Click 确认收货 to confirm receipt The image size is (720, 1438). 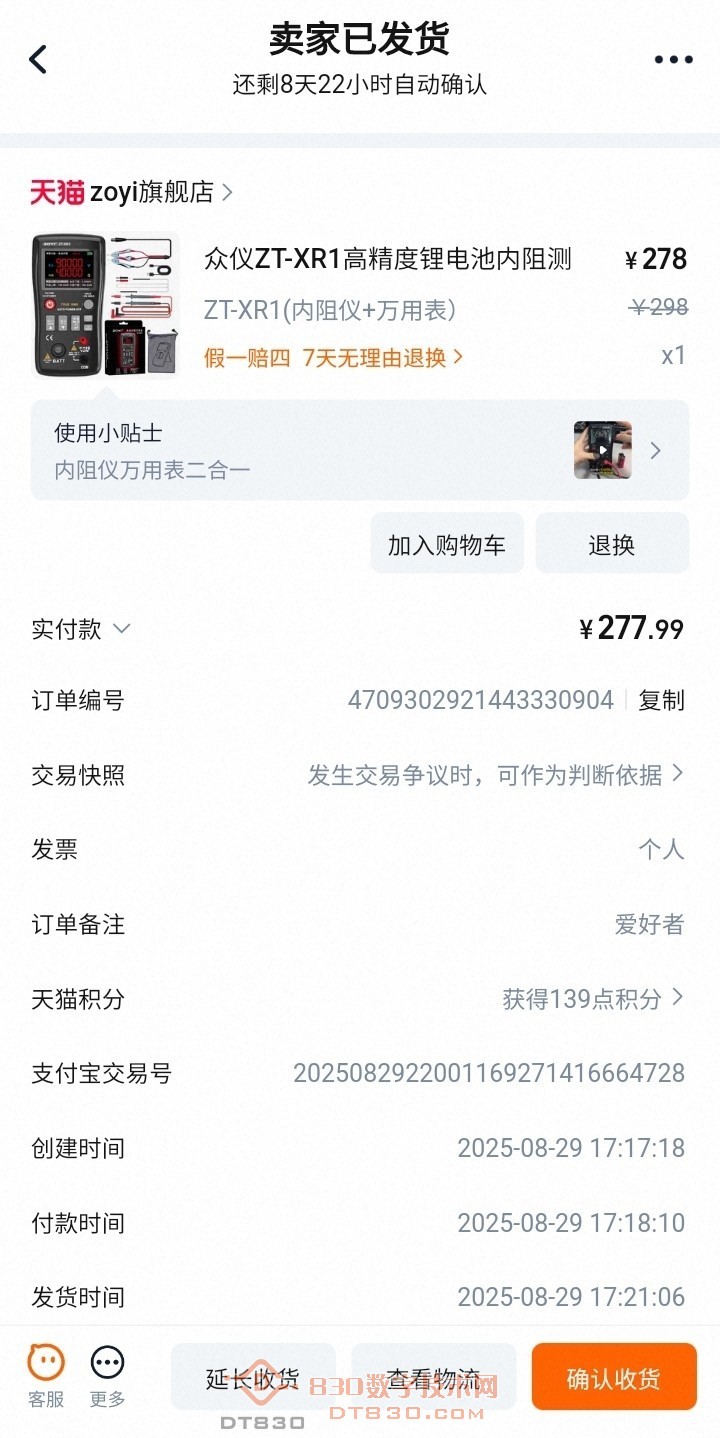point(613,1377)
